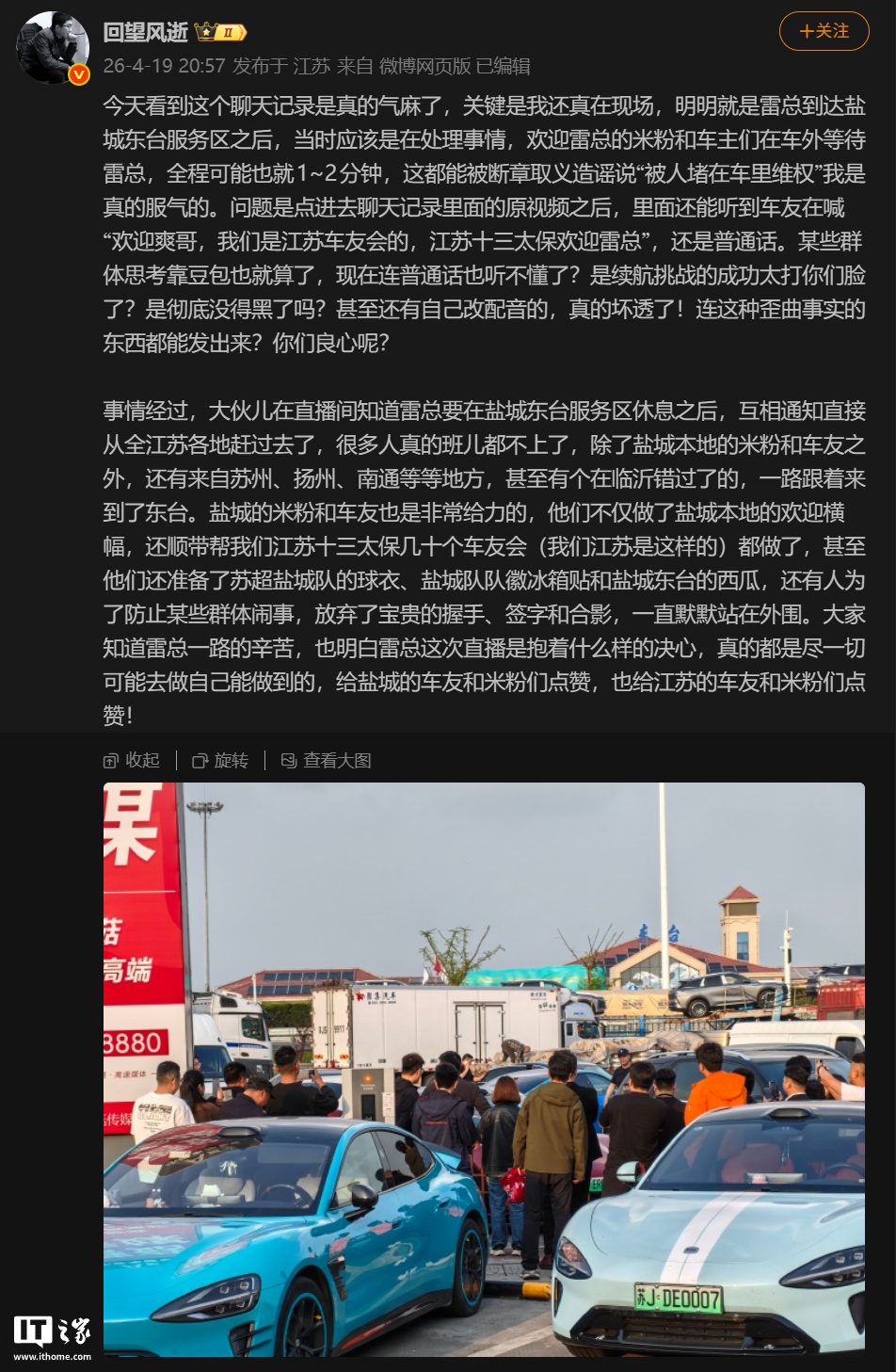The image size is (896, 1372).
Task: Follow 回望风逝 with the +关注 button
Action: (824, 31)
